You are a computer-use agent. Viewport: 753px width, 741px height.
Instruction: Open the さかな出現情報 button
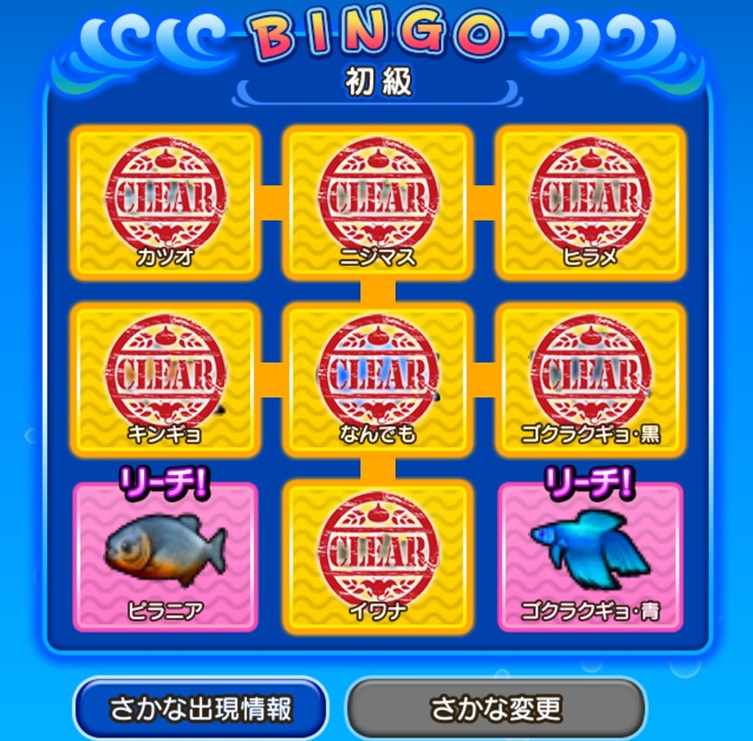(x=200, y=708)
